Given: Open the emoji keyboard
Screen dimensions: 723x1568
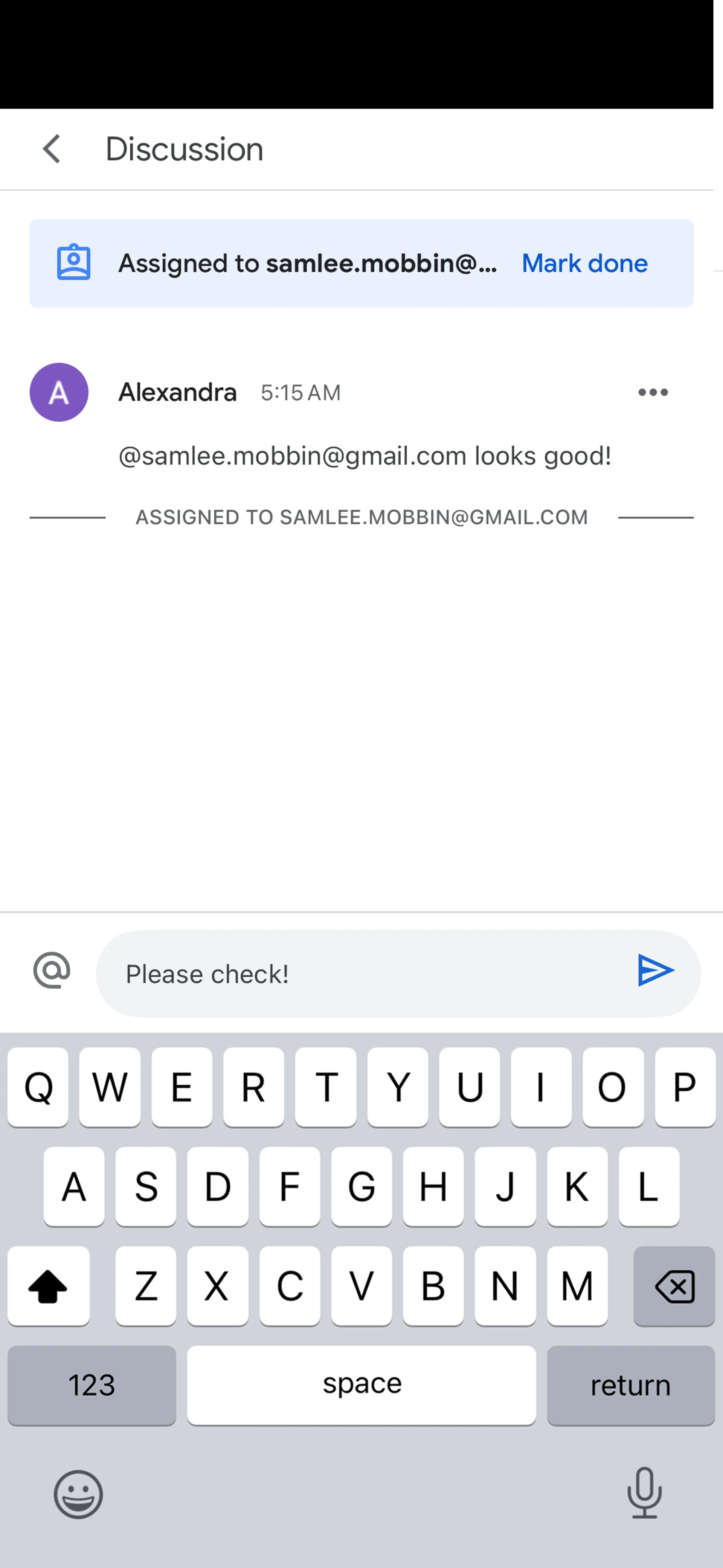Looking at the screenshot, I should coord(78,1495).
